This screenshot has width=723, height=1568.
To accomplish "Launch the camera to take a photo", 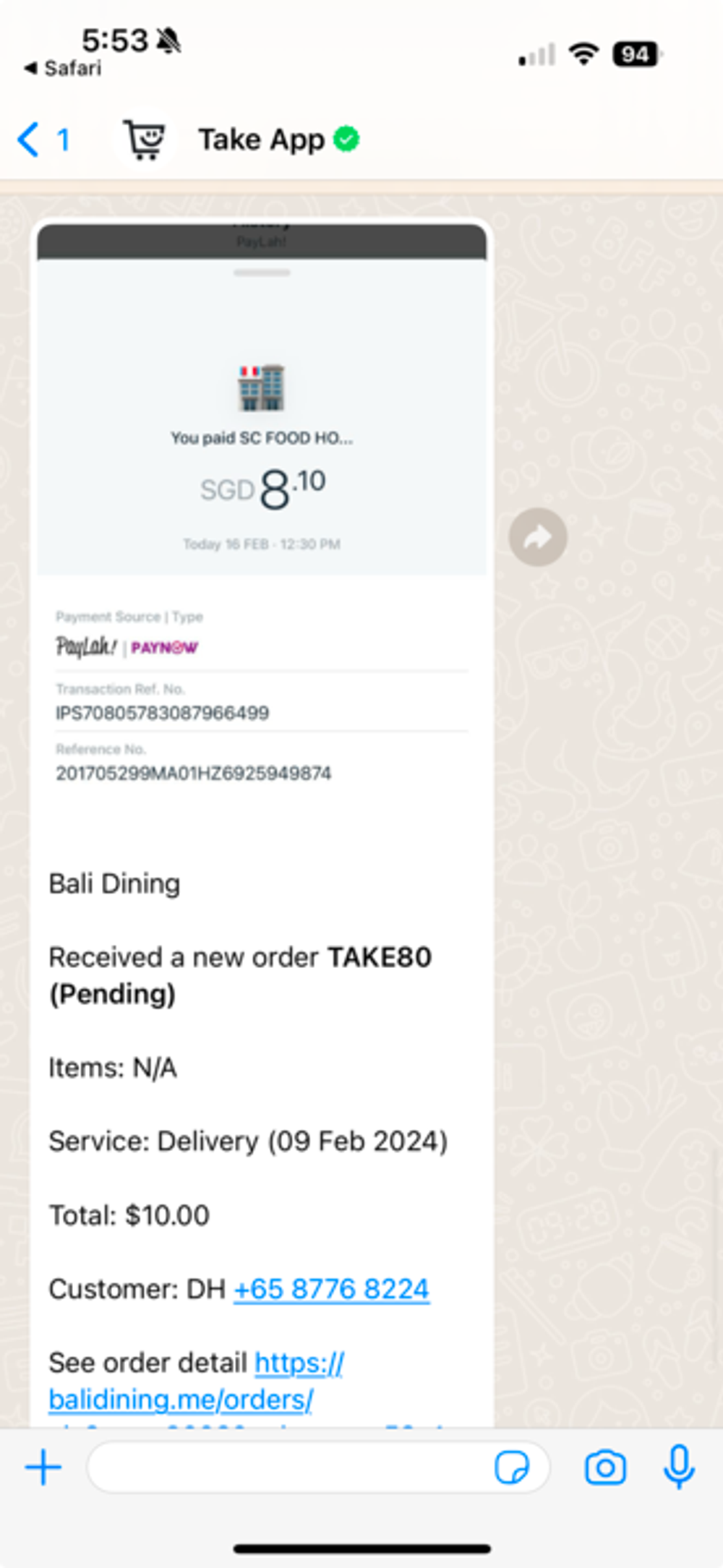I will point(605,1468).
